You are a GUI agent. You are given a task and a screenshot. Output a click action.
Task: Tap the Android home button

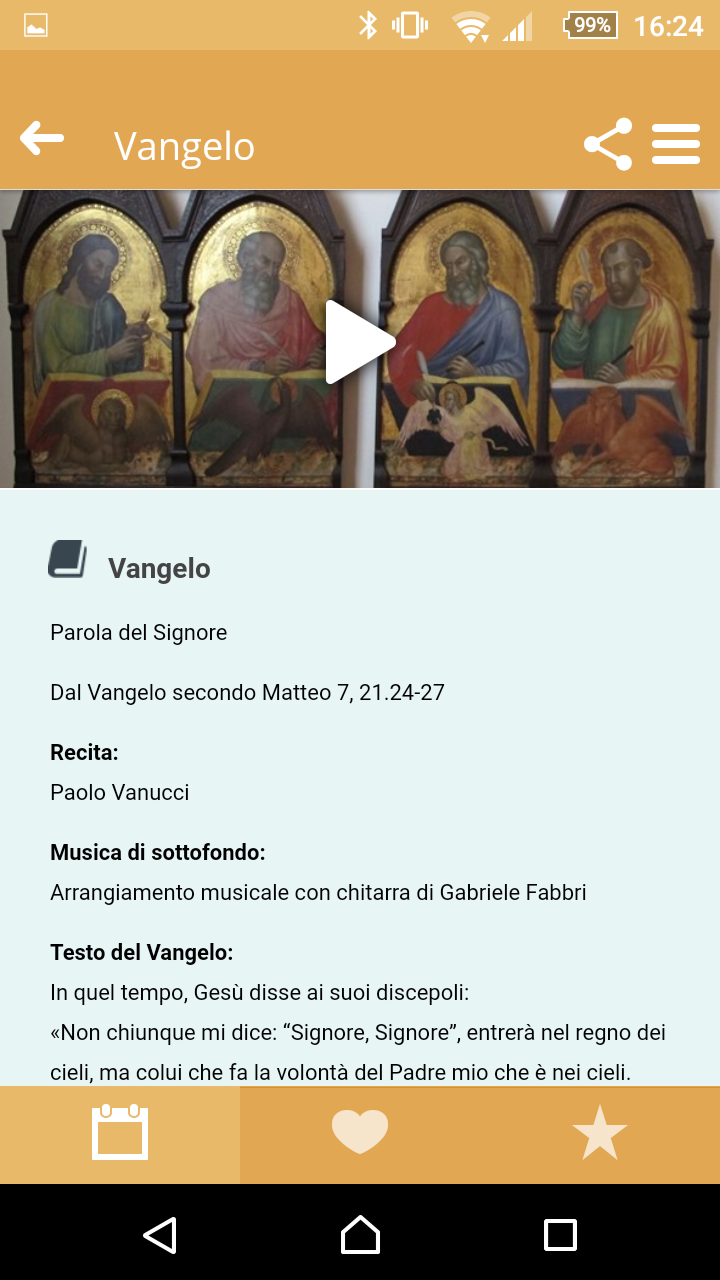tap(360, 1235)
